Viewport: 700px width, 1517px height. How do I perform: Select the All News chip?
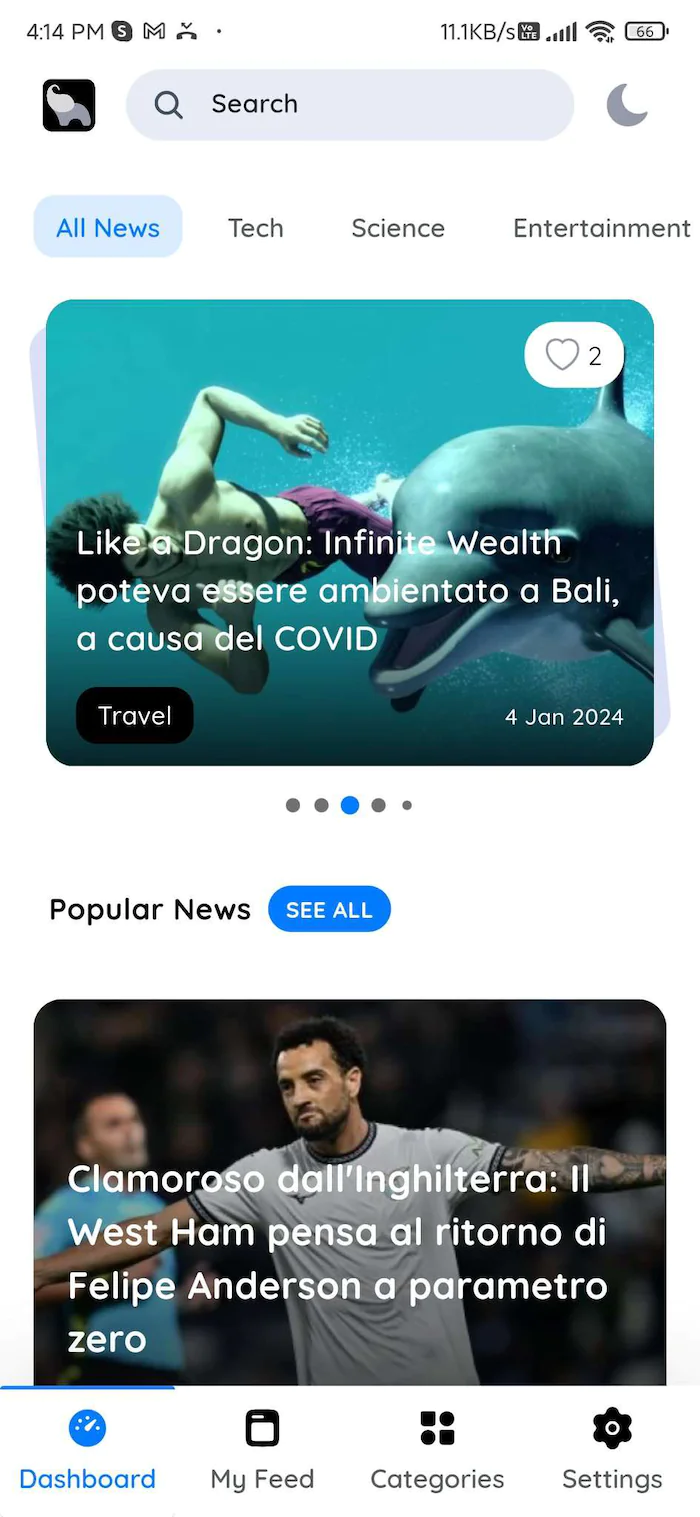pyautogui.click(x=108, y=227)
